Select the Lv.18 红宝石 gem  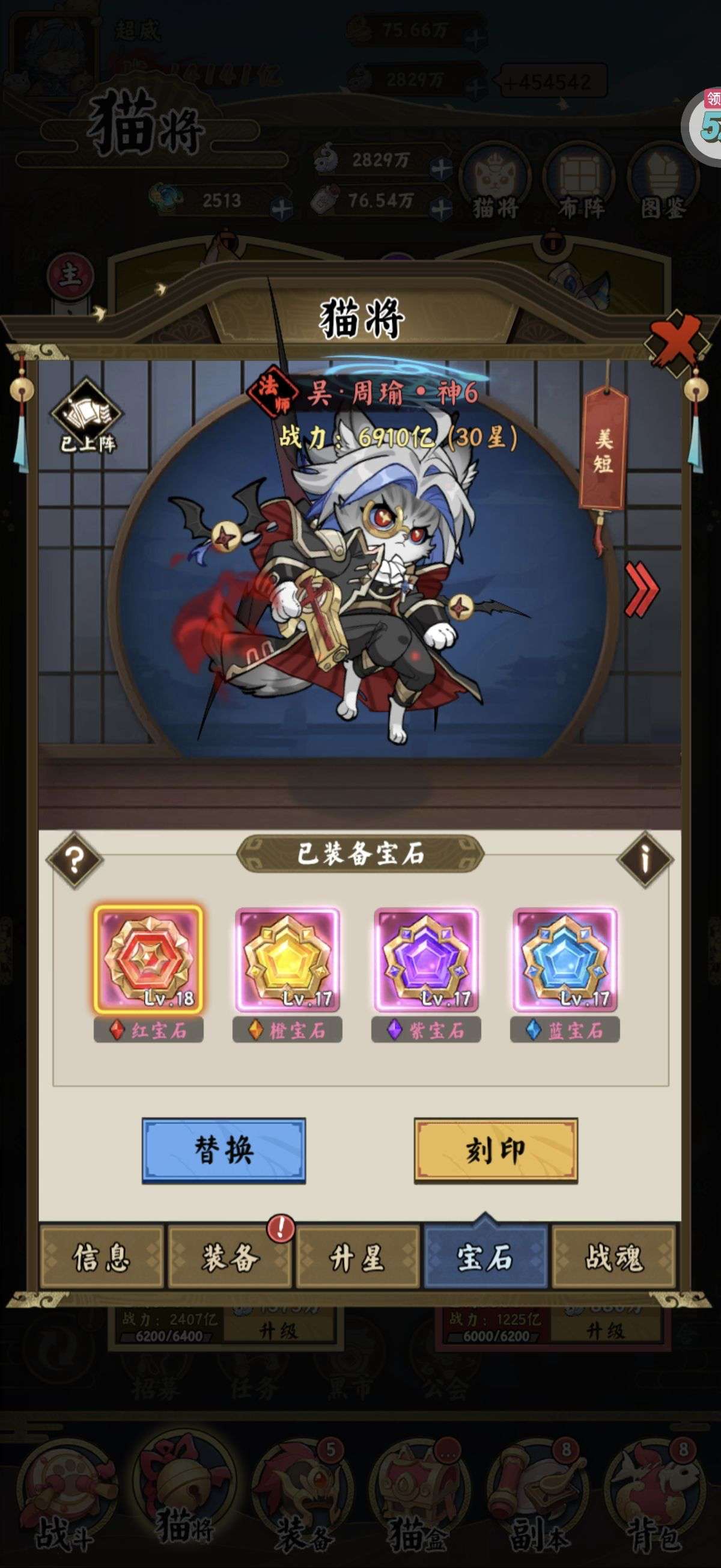(x=148, y=960)
